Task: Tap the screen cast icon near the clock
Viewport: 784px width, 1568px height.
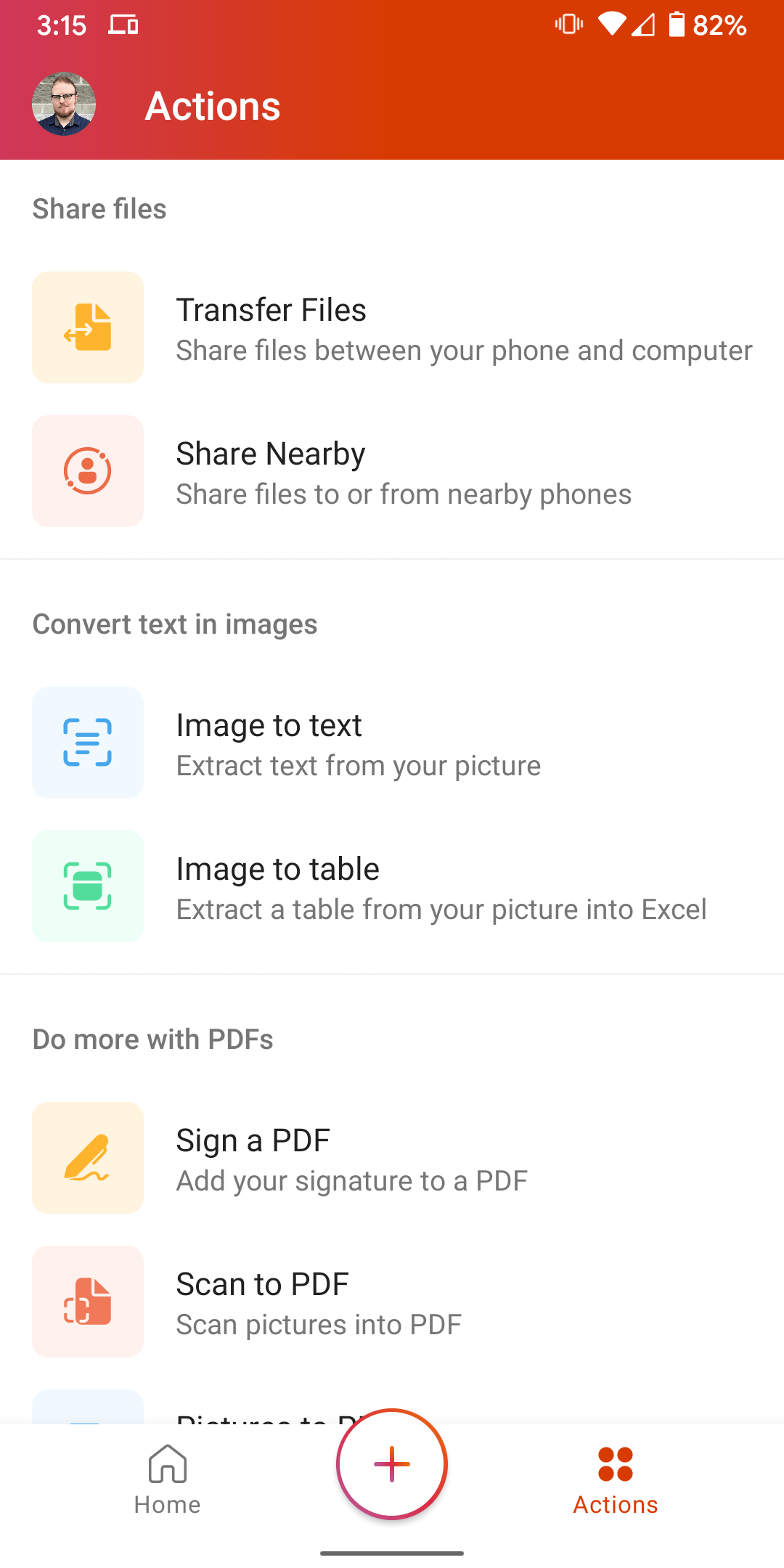Action: pyautogui.click(x=123, y=24)
